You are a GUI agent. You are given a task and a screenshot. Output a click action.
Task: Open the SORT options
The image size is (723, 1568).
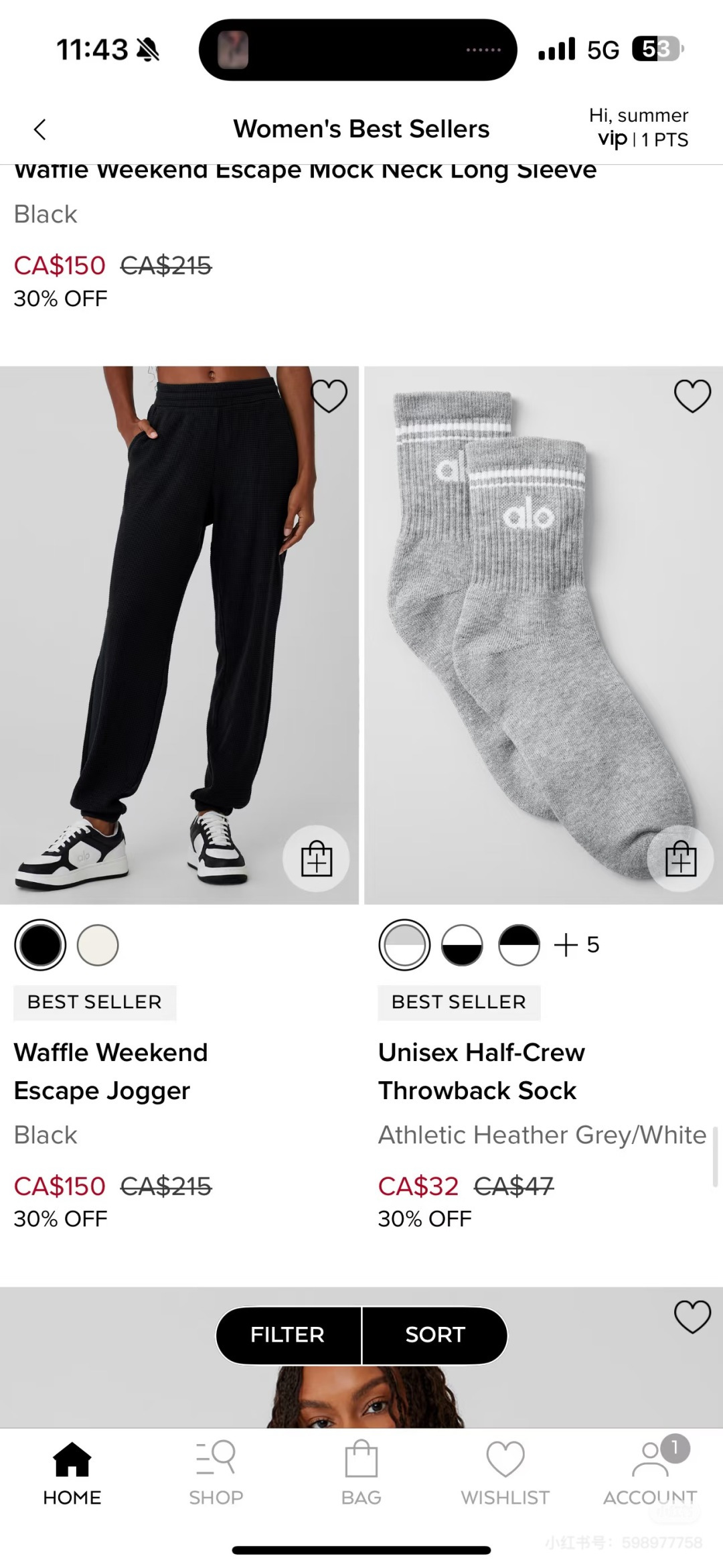435,1335
